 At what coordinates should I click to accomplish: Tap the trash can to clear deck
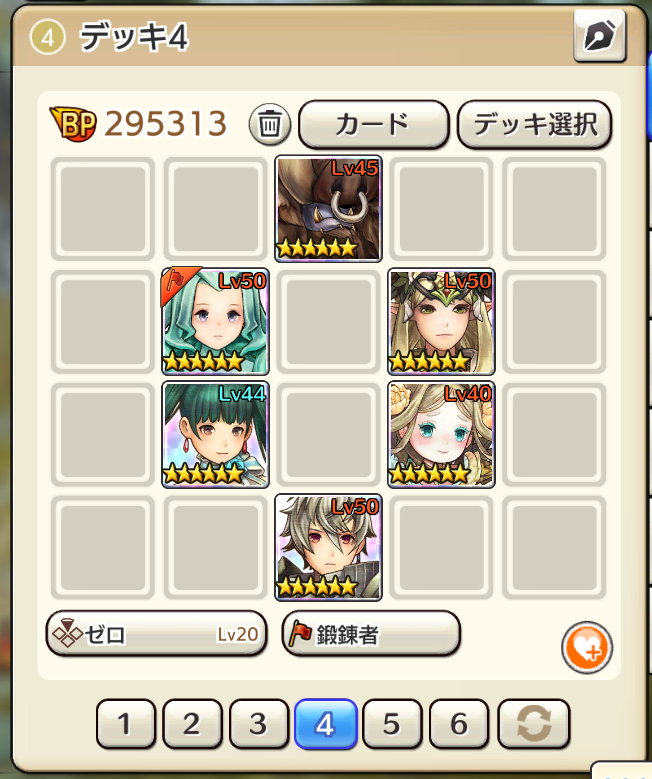(270, 125)
